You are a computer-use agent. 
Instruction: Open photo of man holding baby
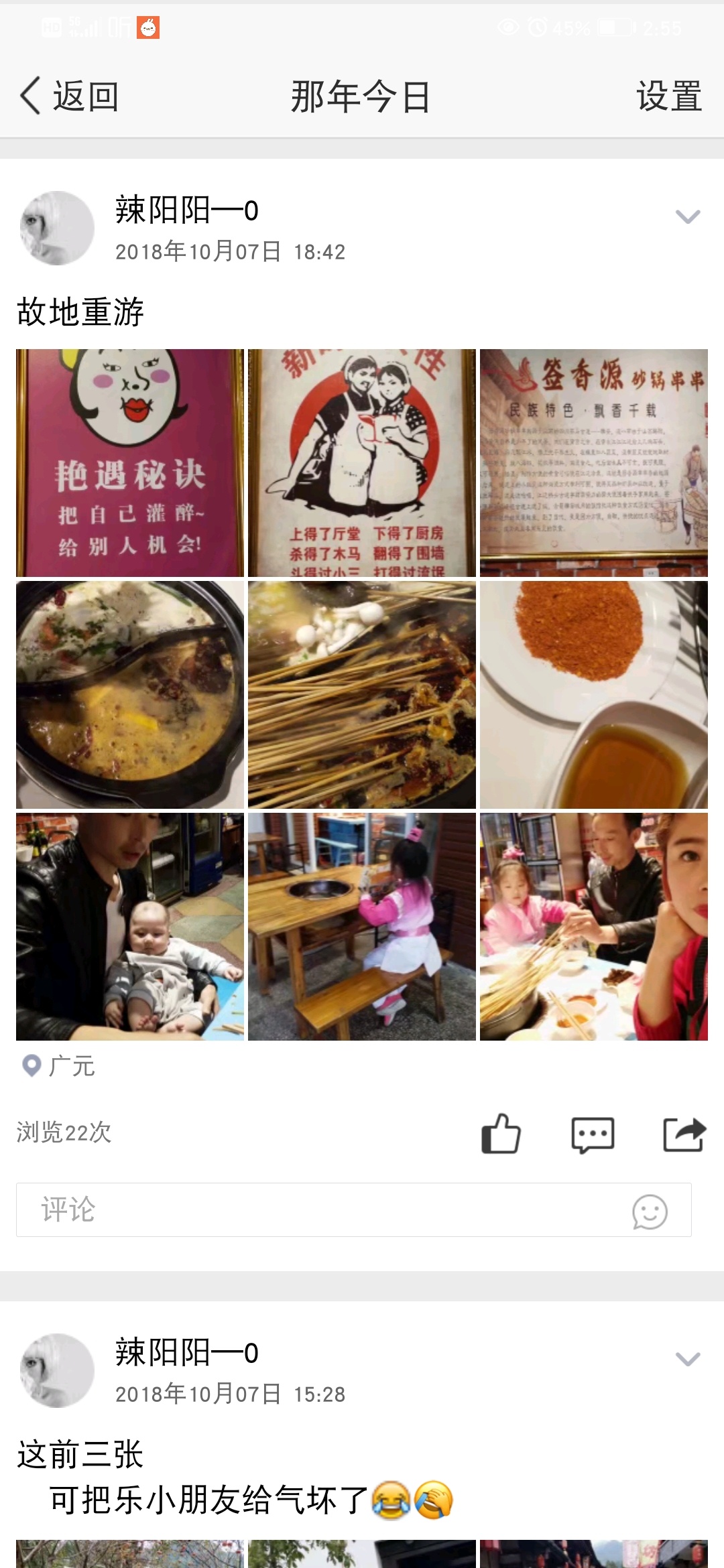[x=130, y=926]
